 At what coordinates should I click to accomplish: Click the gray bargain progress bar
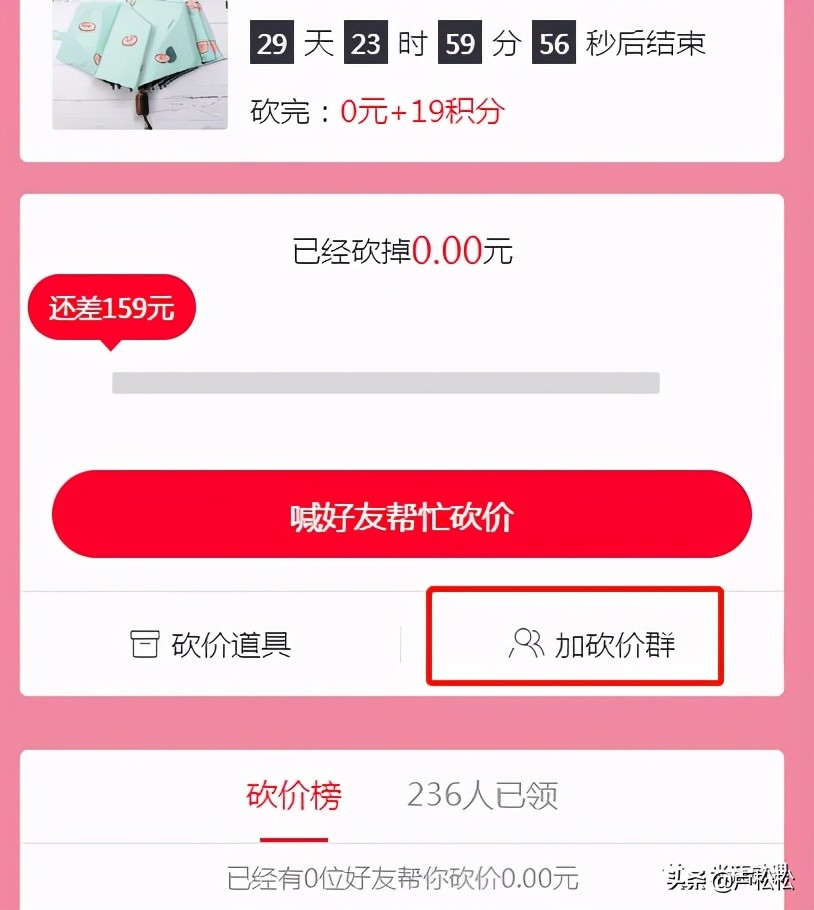pos(386,382)
